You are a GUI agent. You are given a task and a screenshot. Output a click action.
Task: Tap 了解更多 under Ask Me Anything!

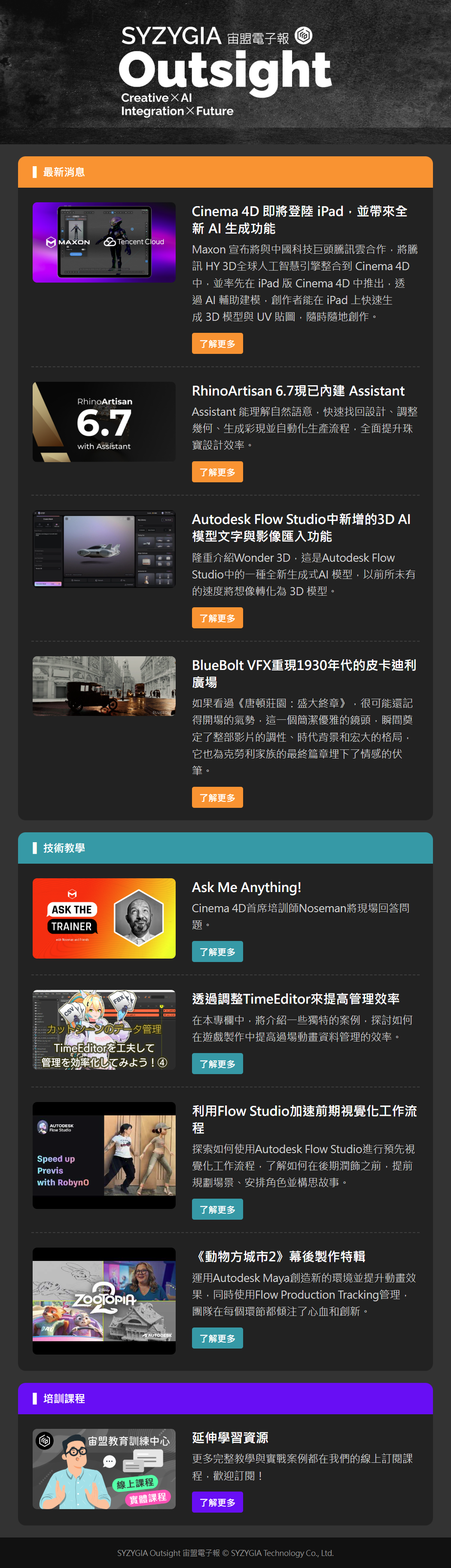click(217, 951)
